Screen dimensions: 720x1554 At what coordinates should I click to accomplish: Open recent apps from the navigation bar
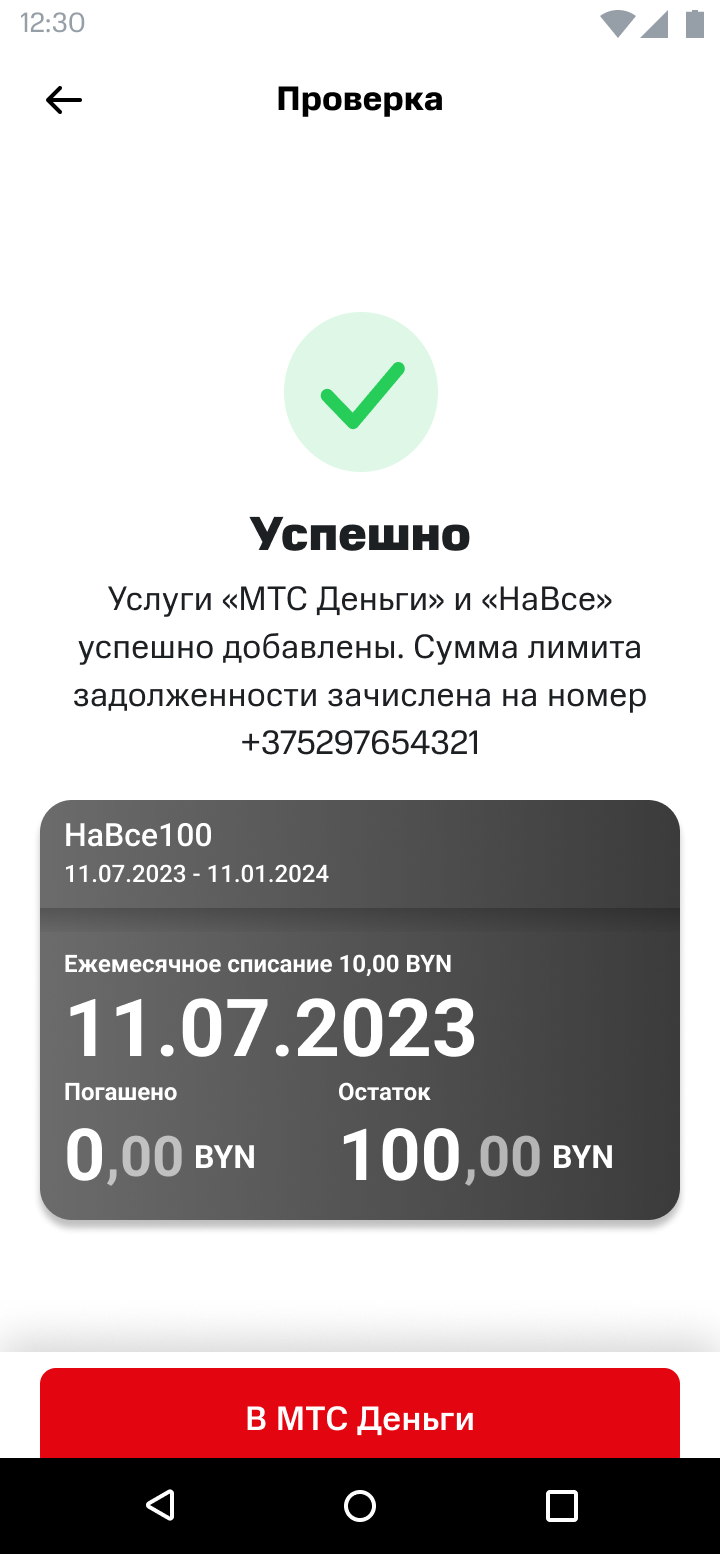coord(561,1505)
